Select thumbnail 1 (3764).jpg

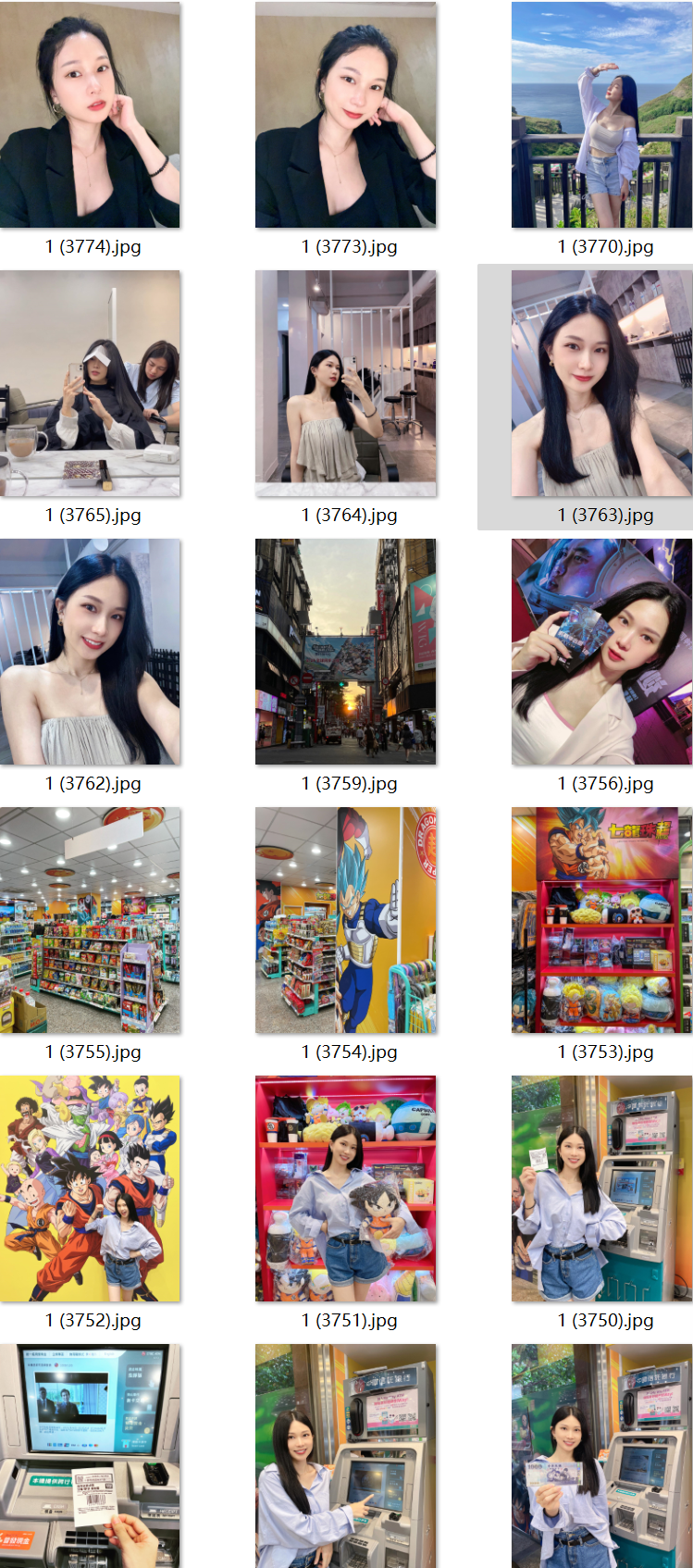(x=345, y=383)
